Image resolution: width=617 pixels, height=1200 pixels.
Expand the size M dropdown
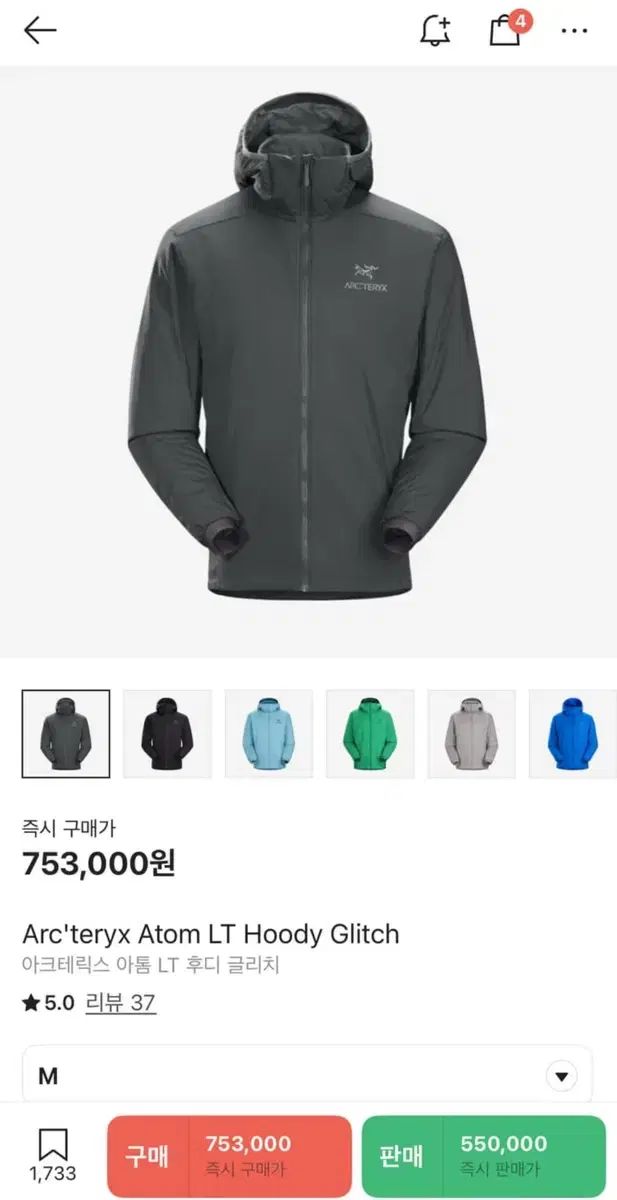[x=562, y=1077]
